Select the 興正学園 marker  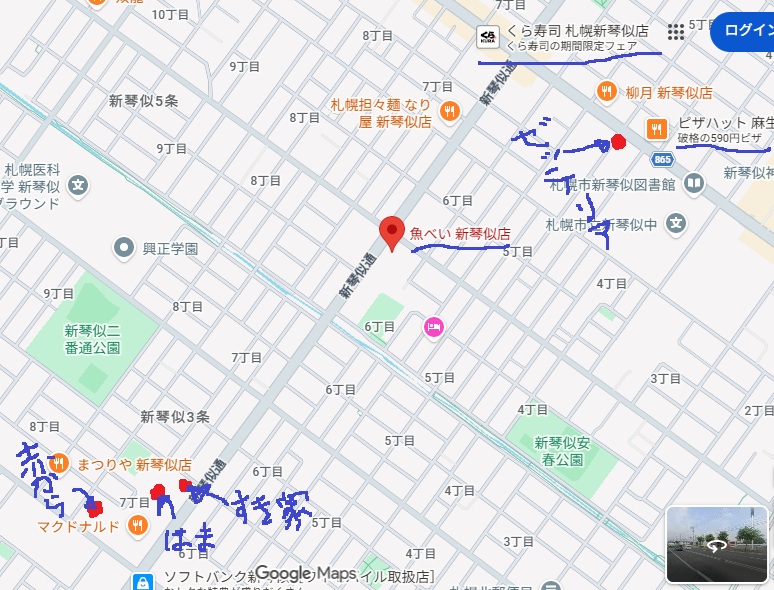click(x=124, y=246)
